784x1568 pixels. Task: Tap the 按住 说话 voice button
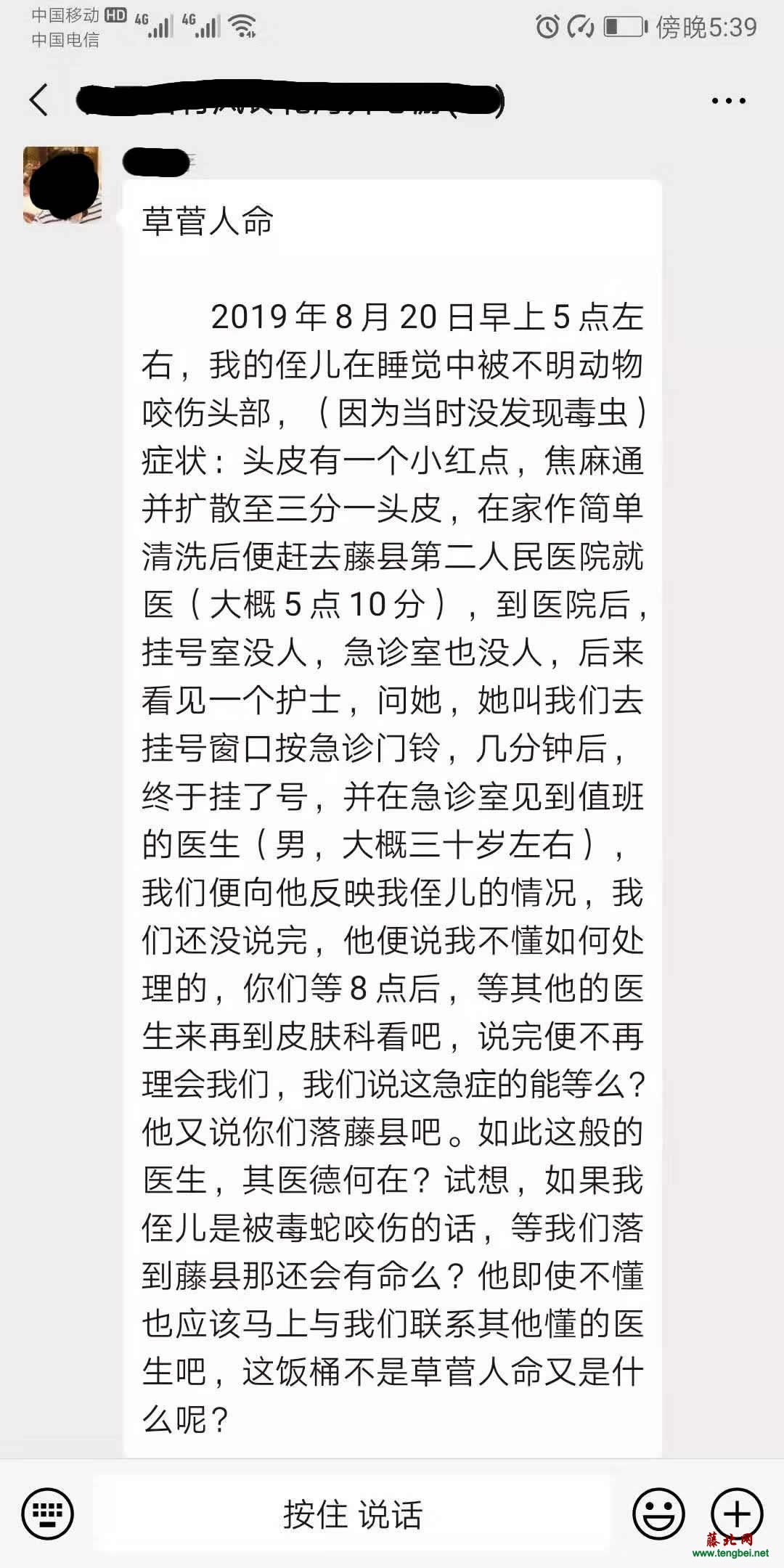353,1515
